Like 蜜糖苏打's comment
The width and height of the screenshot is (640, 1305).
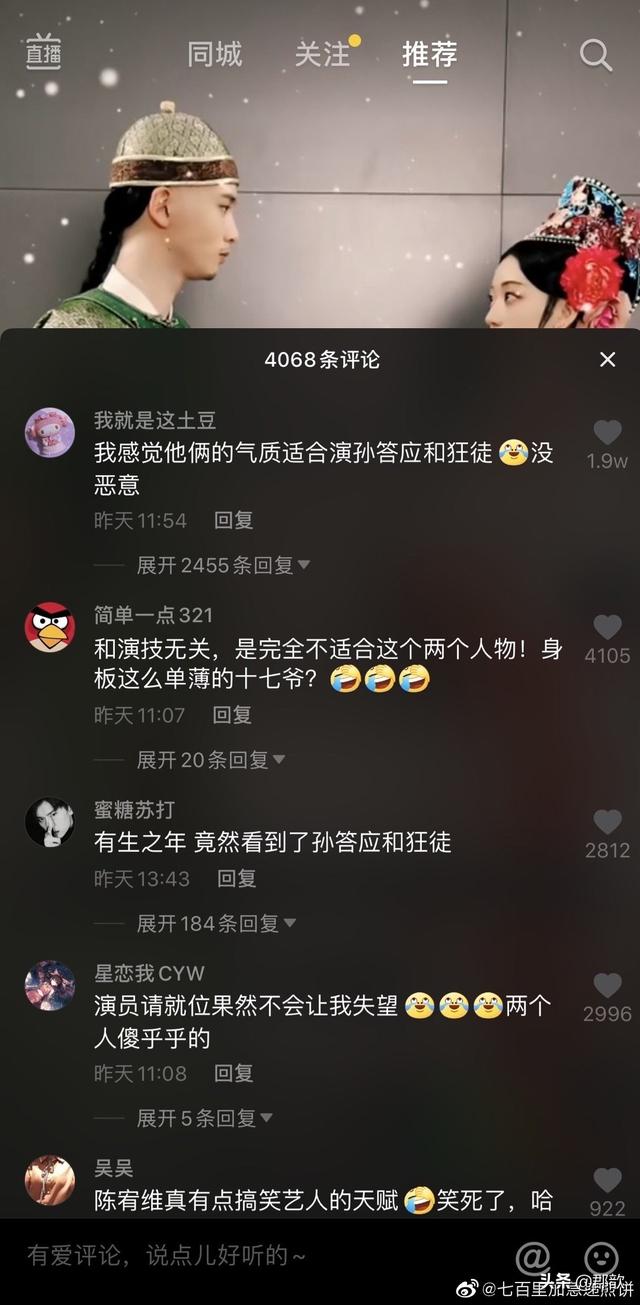(607, 823)
